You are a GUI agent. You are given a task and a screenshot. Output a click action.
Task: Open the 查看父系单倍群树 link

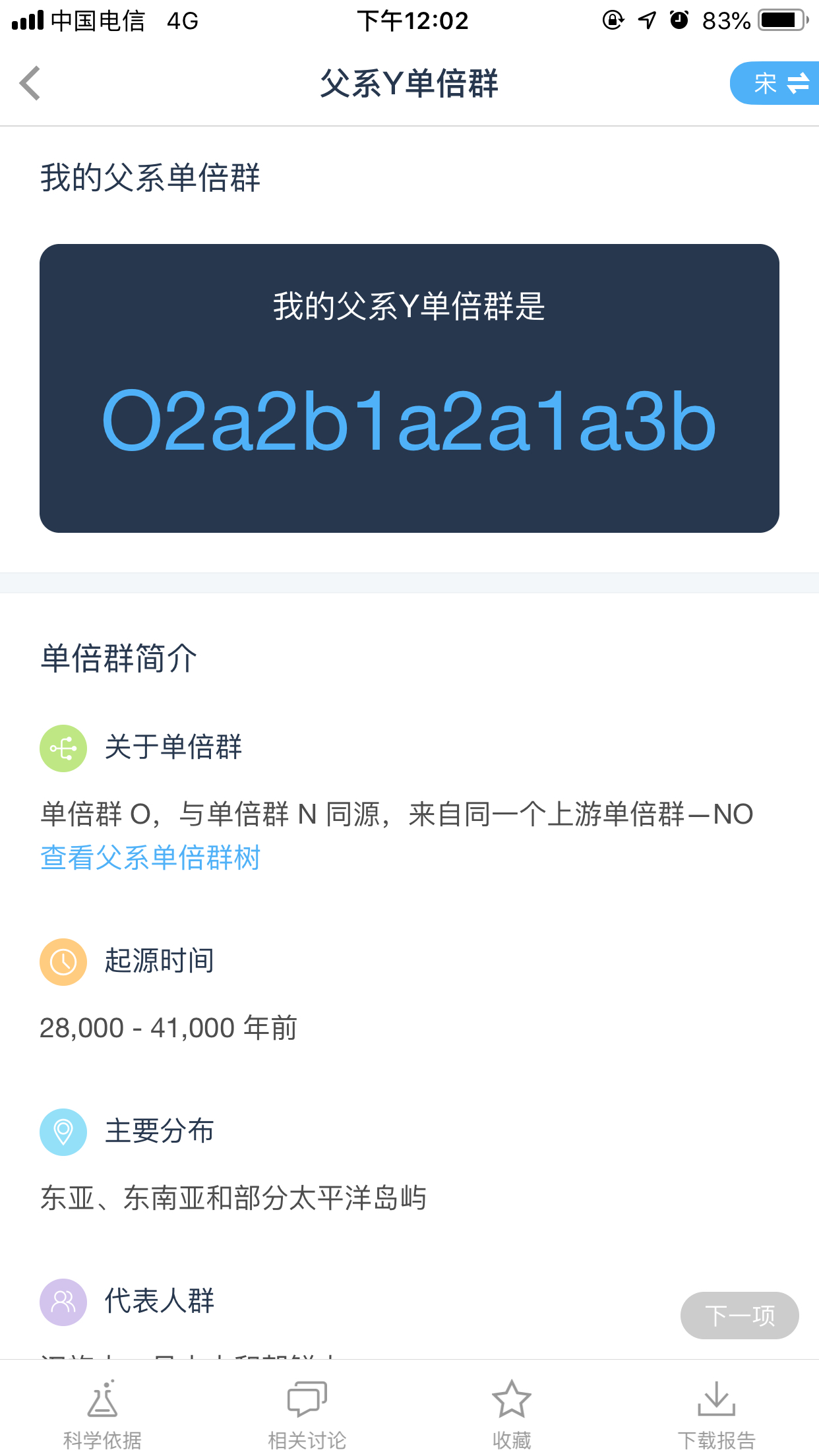150,857
